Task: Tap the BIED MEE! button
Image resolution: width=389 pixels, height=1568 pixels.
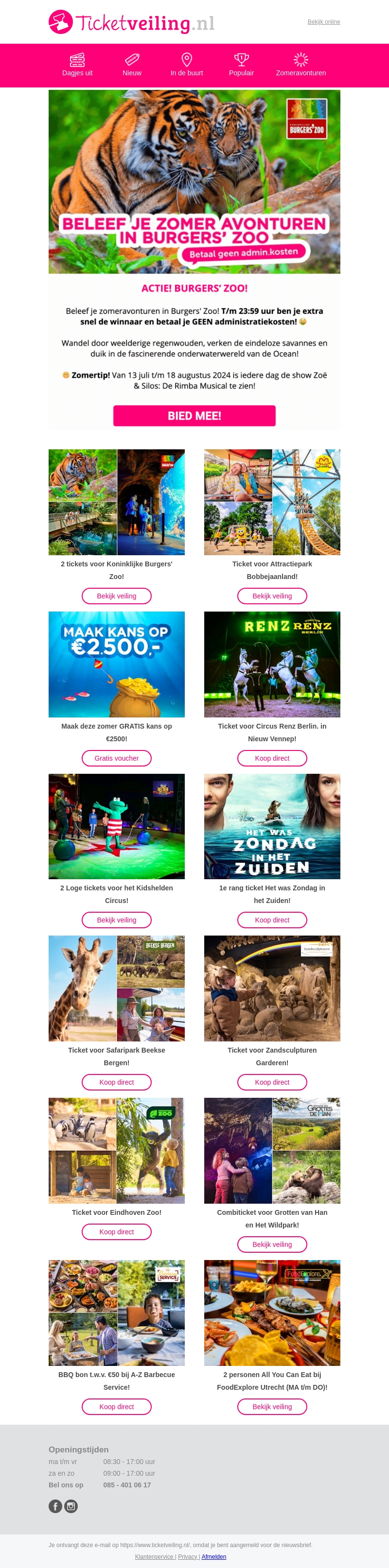Action: click(194, 416)
